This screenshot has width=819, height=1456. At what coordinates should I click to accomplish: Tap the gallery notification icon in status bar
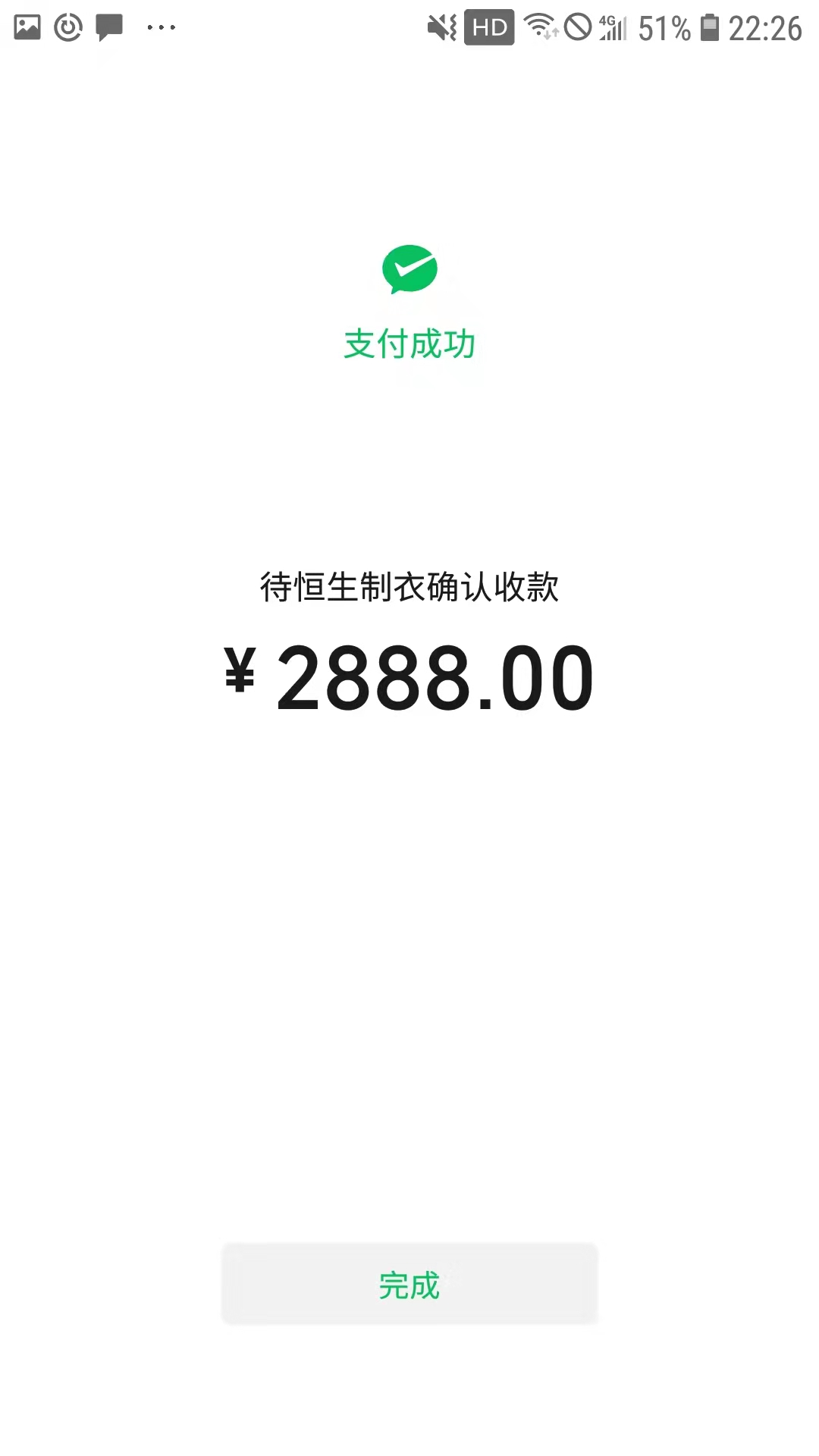[x=27, y=27]
